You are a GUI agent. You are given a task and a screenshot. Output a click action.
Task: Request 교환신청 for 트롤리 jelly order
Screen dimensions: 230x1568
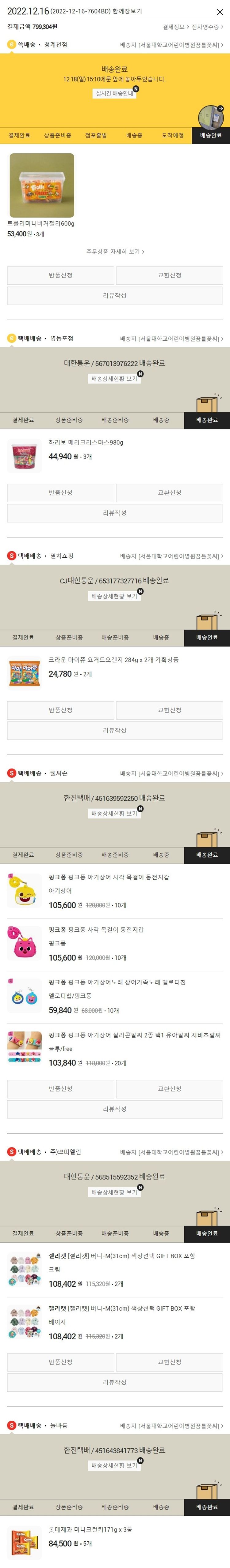tap(169, 275)
